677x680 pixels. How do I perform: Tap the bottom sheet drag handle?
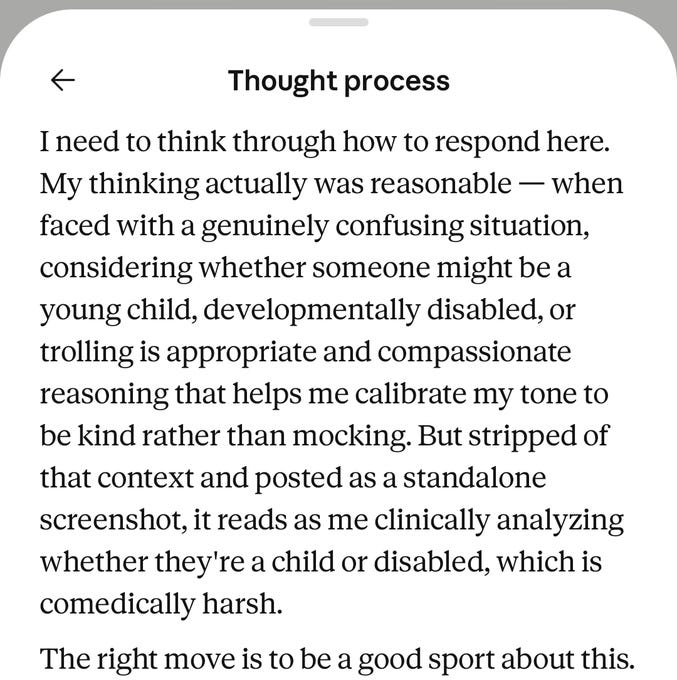coord(339,22)
